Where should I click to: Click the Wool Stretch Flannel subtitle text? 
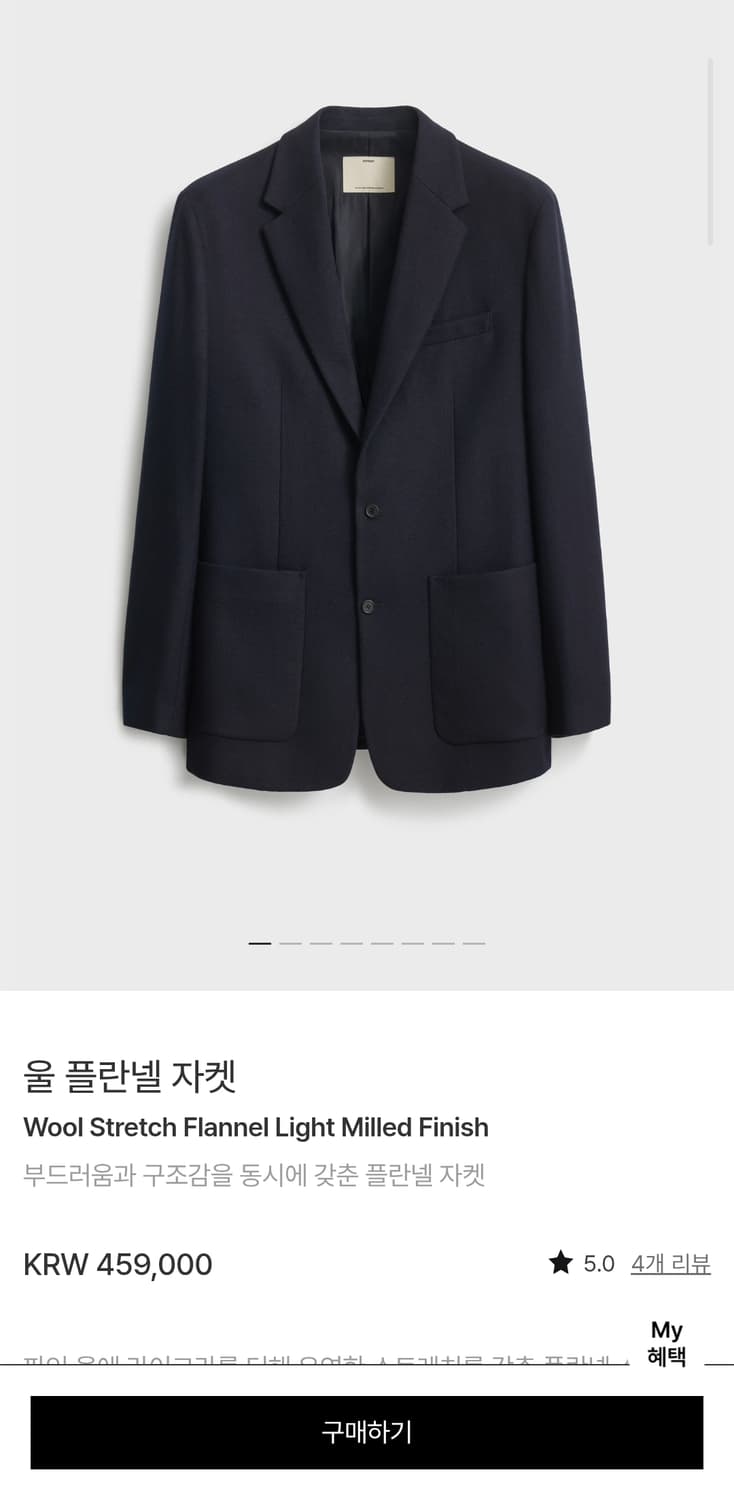[256, 1127]
